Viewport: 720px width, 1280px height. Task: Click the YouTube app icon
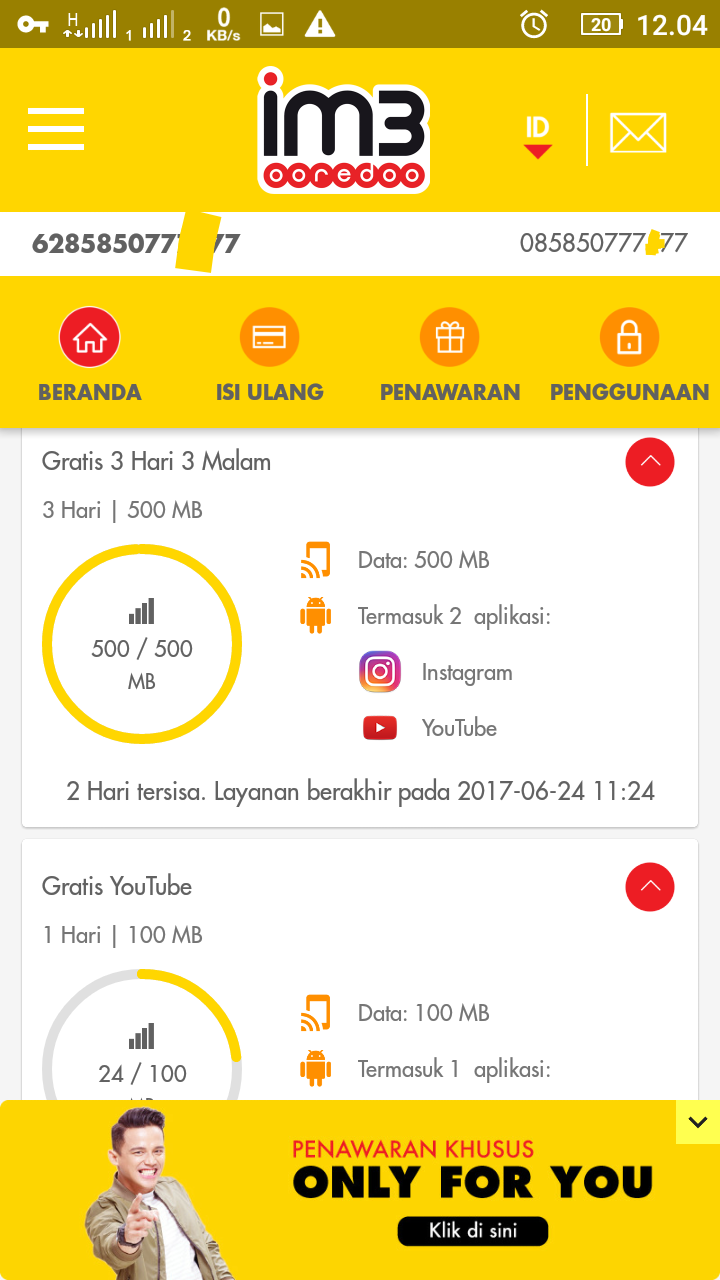[379, 727]
